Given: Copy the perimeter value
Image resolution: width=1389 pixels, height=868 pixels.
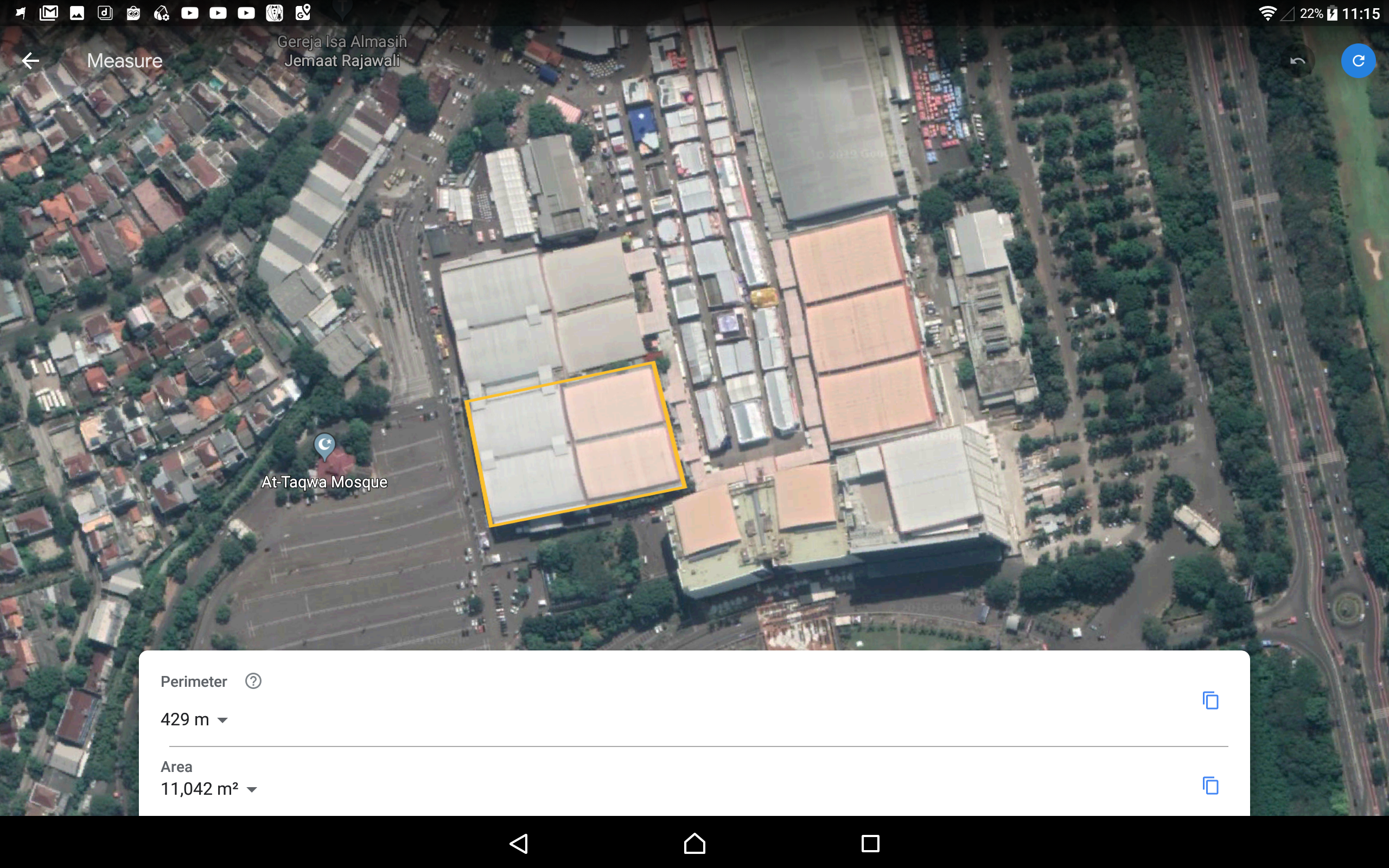Looking at the screenshot, I should (x=1210, y=700).
